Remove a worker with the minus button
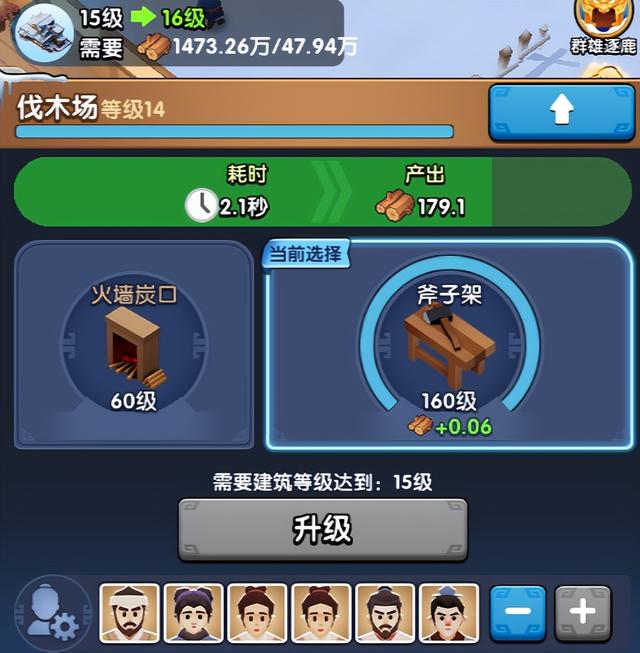This screenshot has height=653, width=640. [517, 613]
